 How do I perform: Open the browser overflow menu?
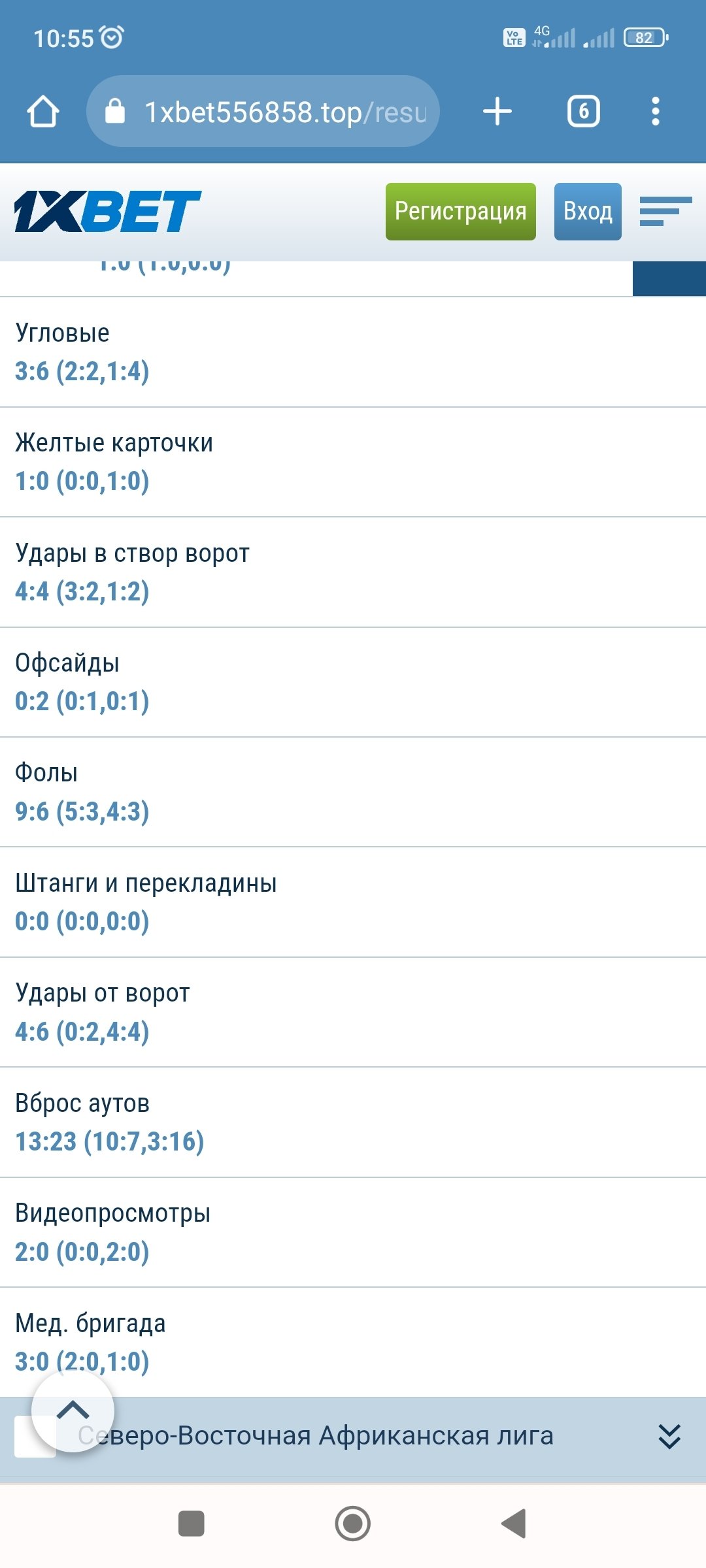pyautogui.click(x=656, y=111)
